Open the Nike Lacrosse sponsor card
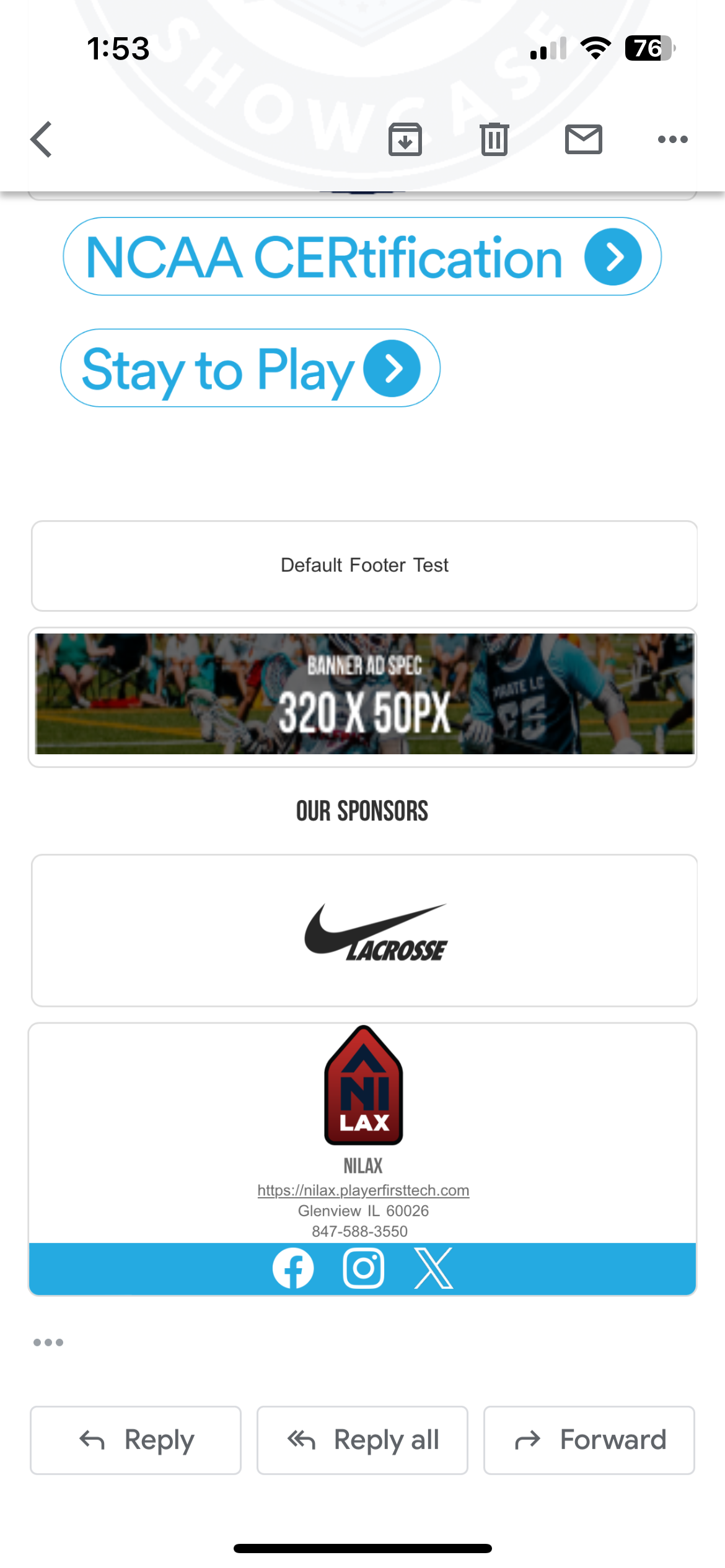The height and width of the screenshot is (1568, 725). [x=364, y=931]
